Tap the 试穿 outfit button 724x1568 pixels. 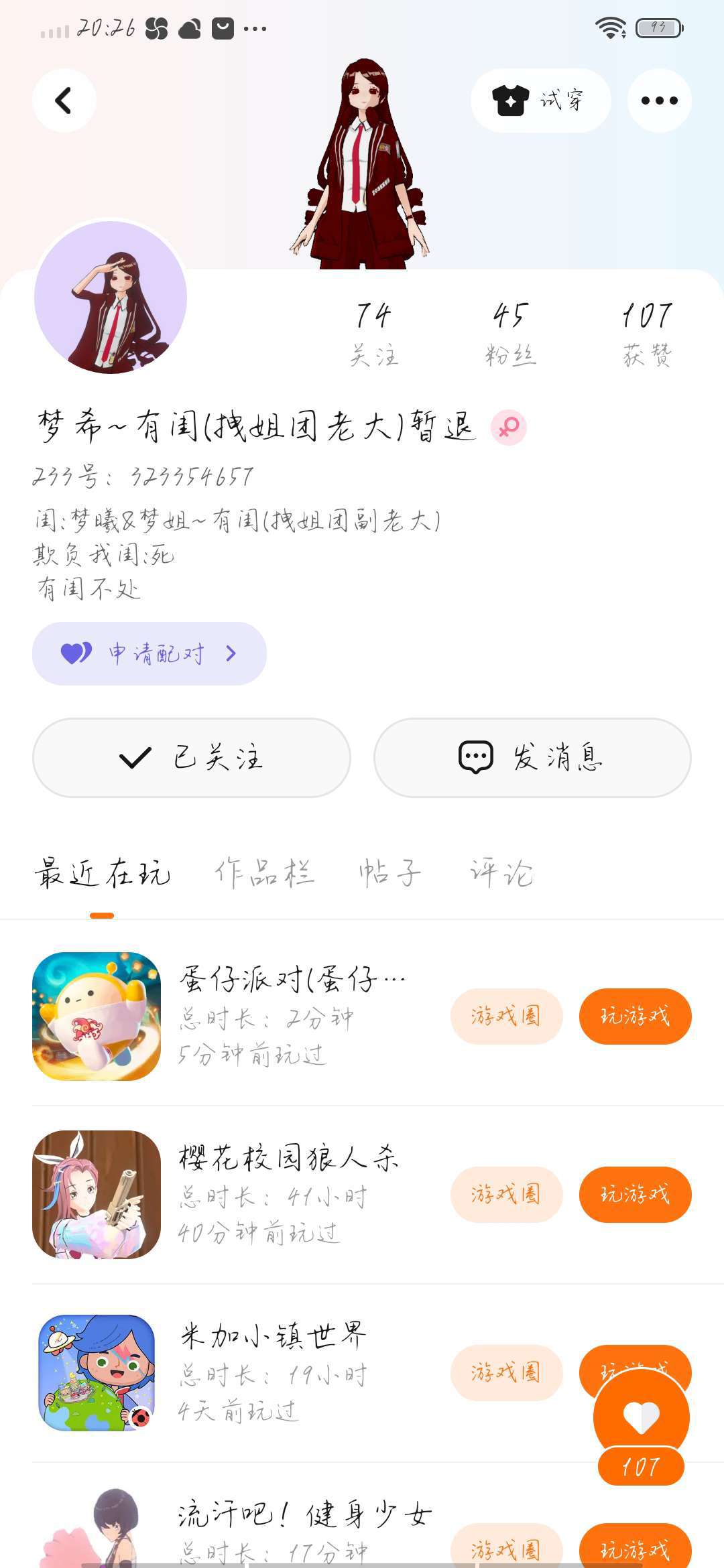(x=540, y=101)
